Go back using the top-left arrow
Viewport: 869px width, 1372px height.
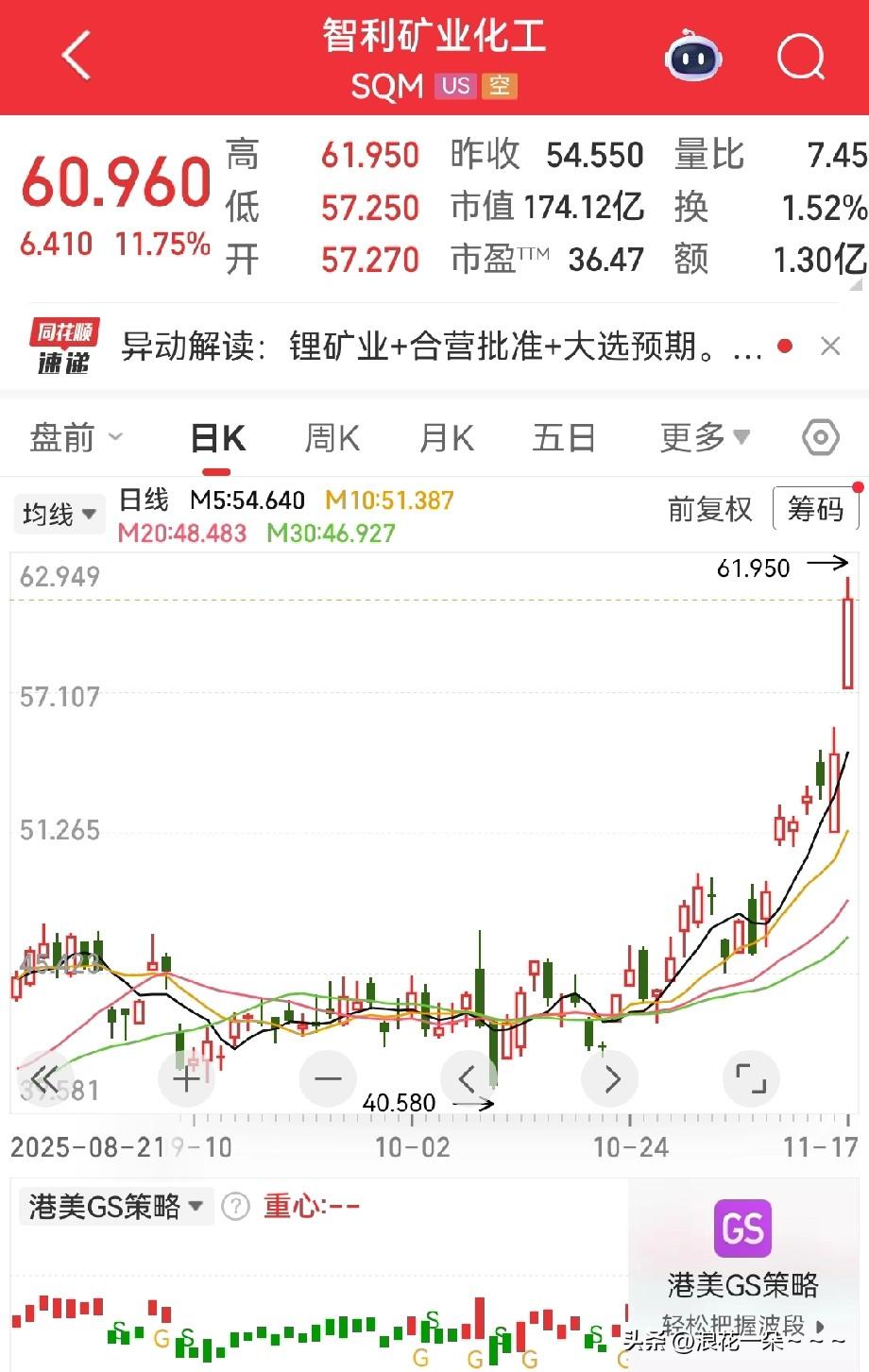76,56
